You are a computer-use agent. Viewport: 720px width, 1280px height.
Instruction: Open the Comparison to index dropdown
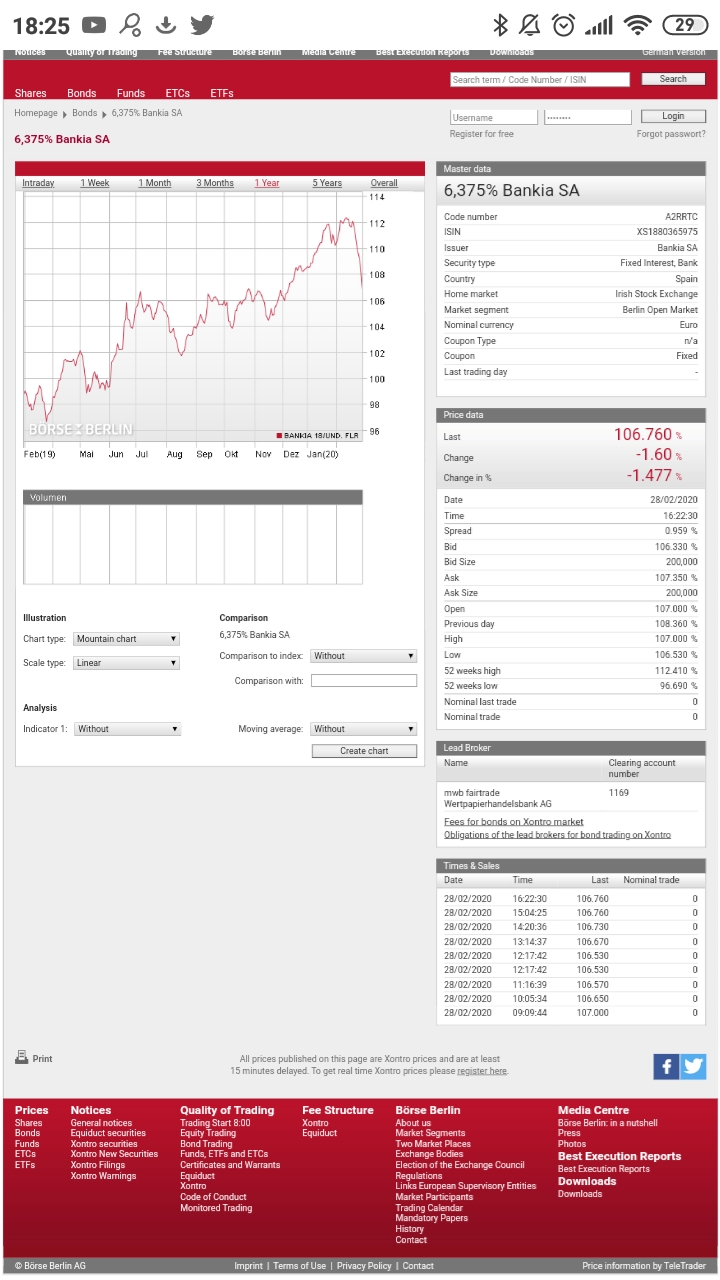364,656
